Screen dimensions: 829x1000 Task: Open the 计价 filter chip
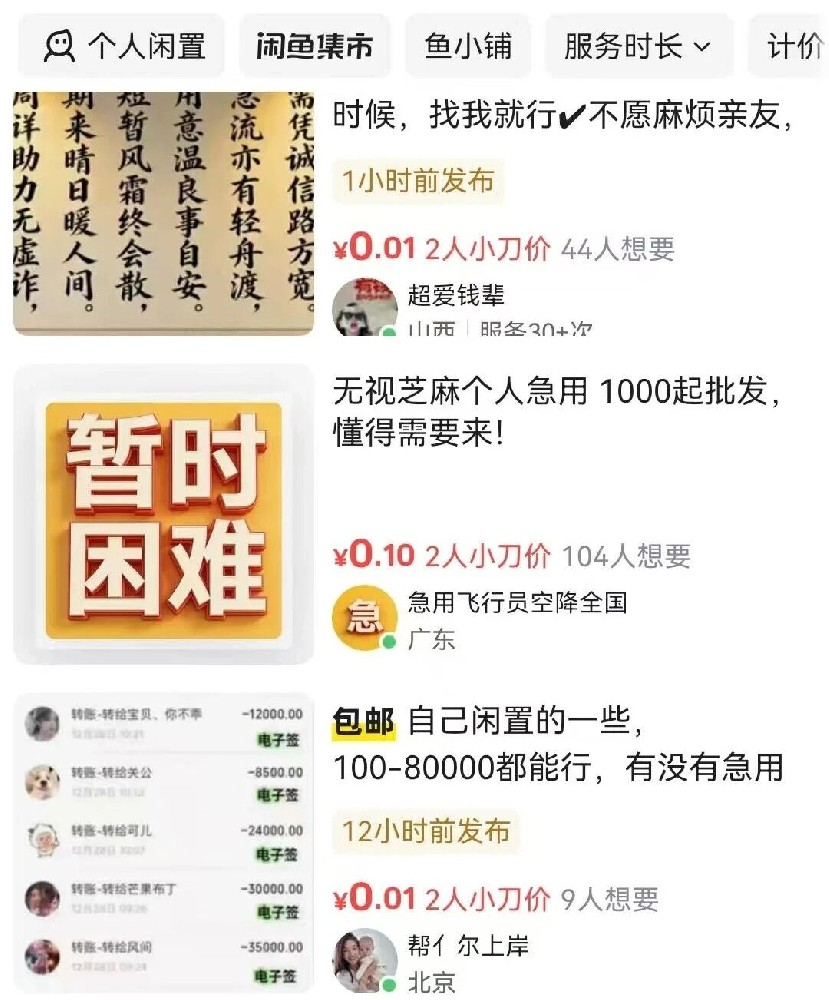(793, 46)
